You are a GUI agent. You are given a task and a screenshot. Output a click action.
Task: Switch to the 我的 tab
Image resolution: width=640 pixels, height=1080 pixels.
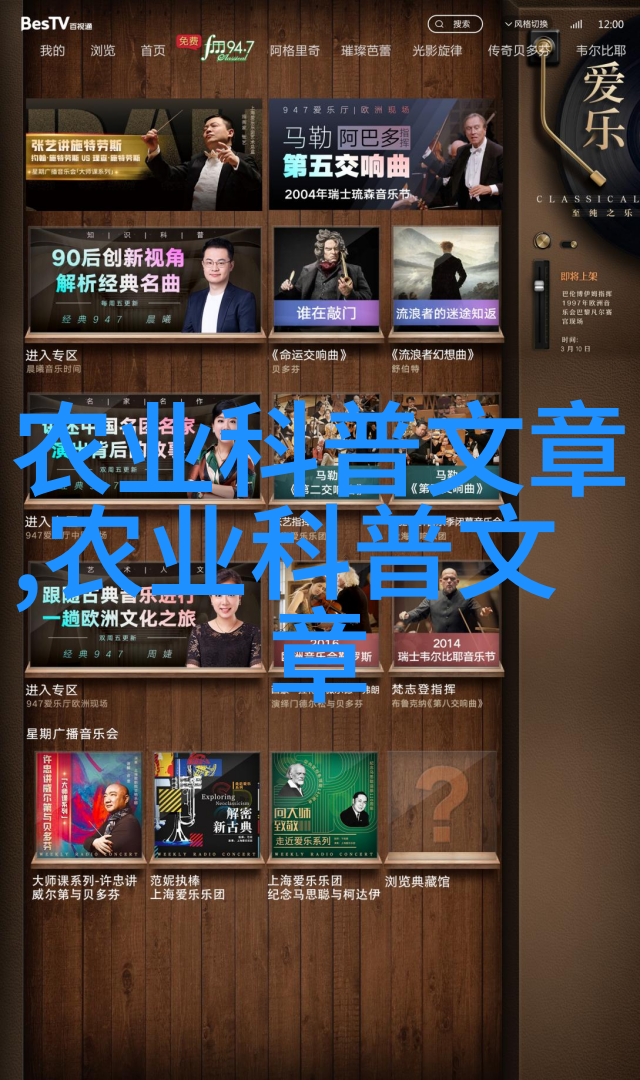point(53,50)
